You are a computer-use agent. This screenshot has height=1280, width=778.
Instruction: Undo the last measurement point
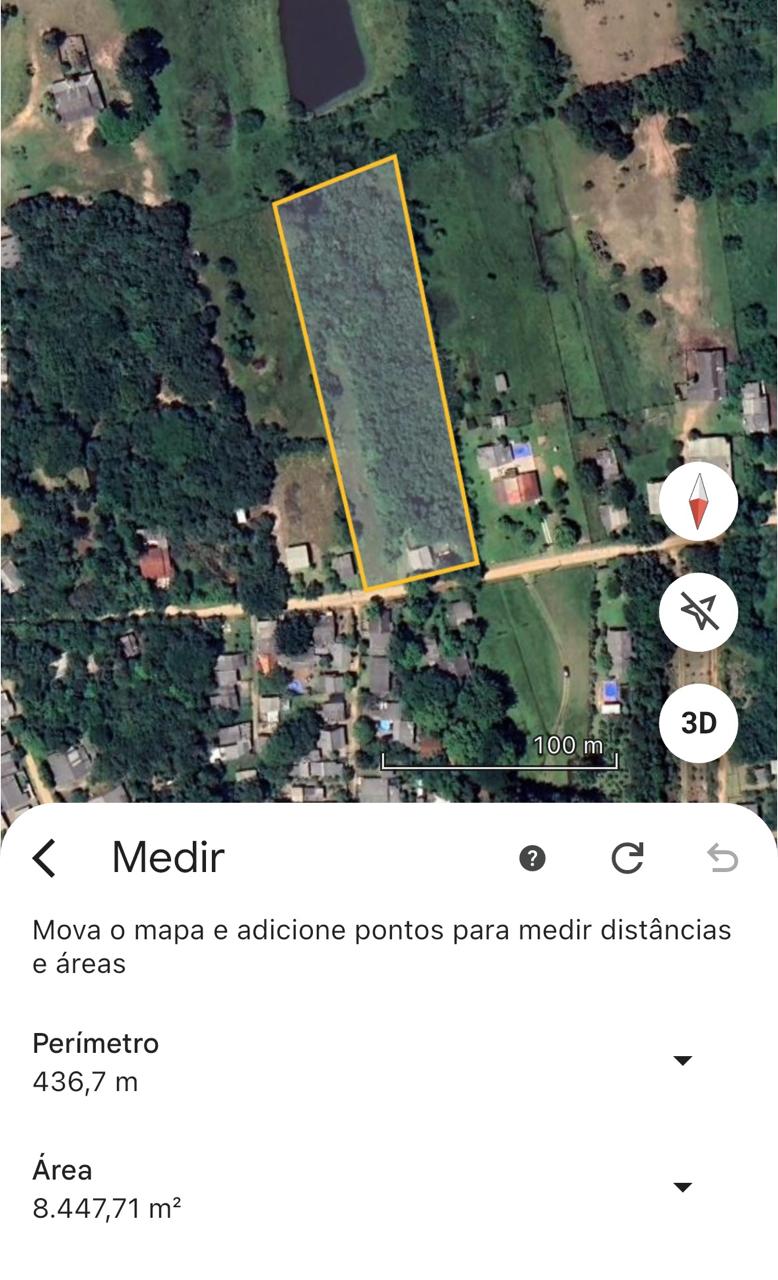[721, 858]
